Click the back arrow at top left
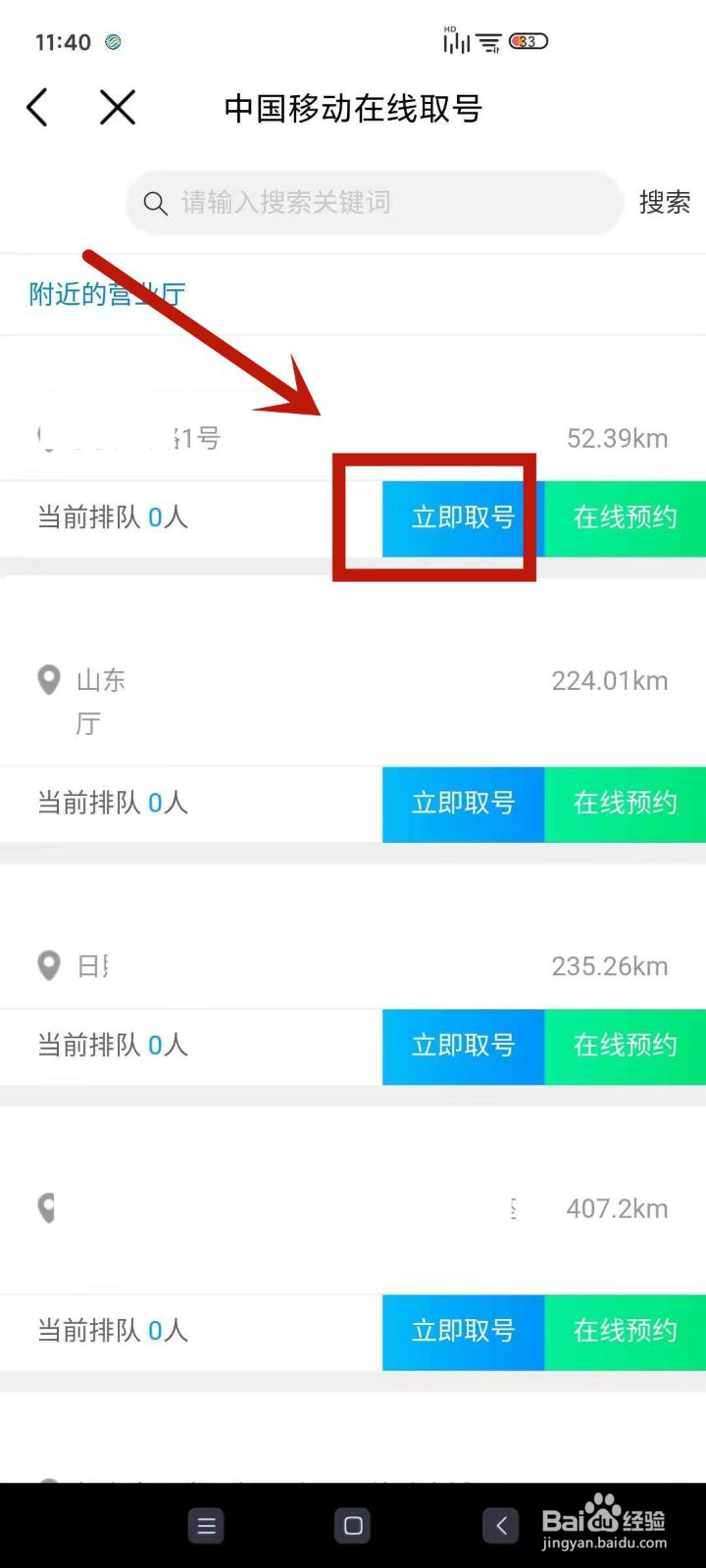Image resolution: width=706 pixels, height=1568 pixels. (x=37, y=108)
